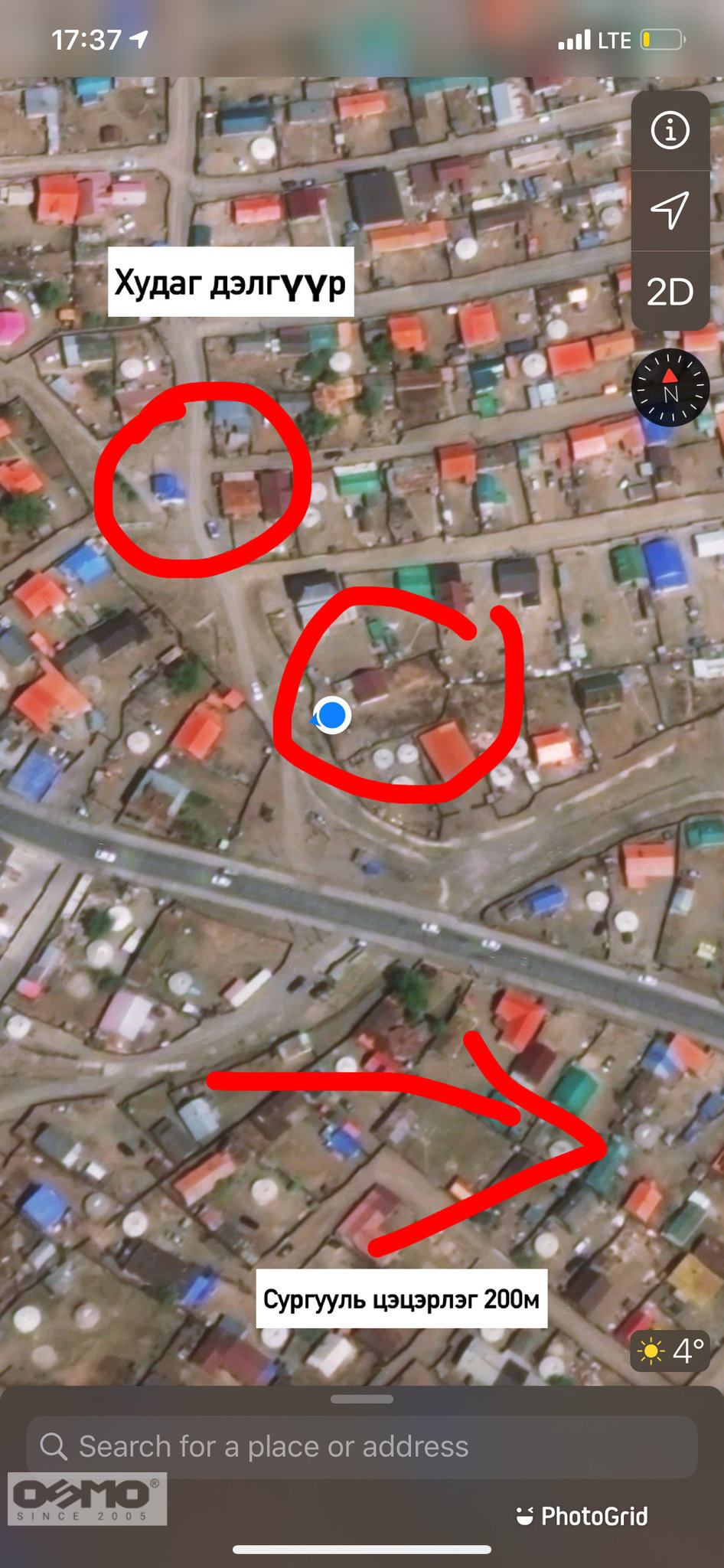Switch the map to 2D view

670,292
